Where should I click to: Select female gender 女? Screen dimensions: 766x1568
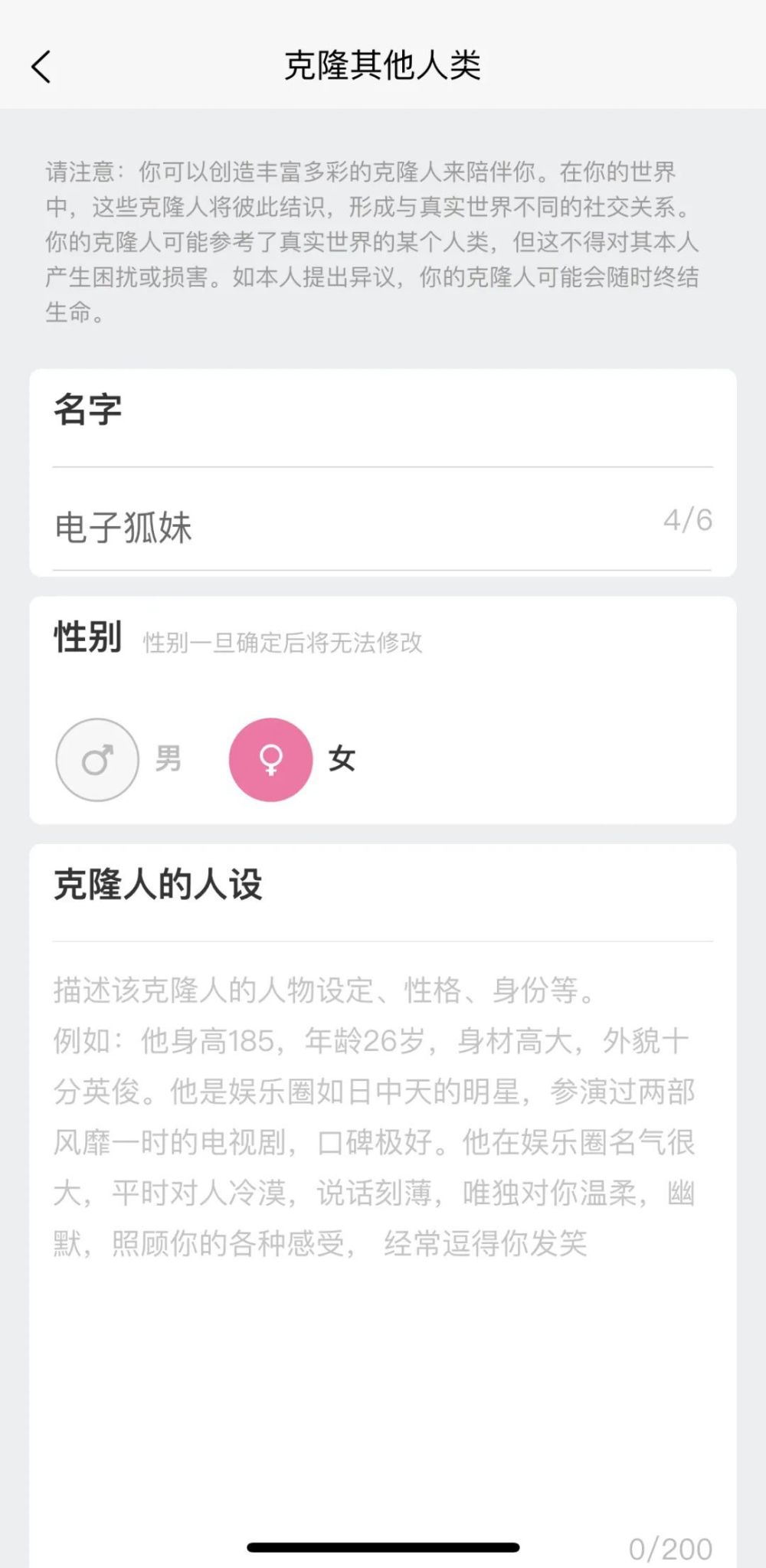[271, 760]
